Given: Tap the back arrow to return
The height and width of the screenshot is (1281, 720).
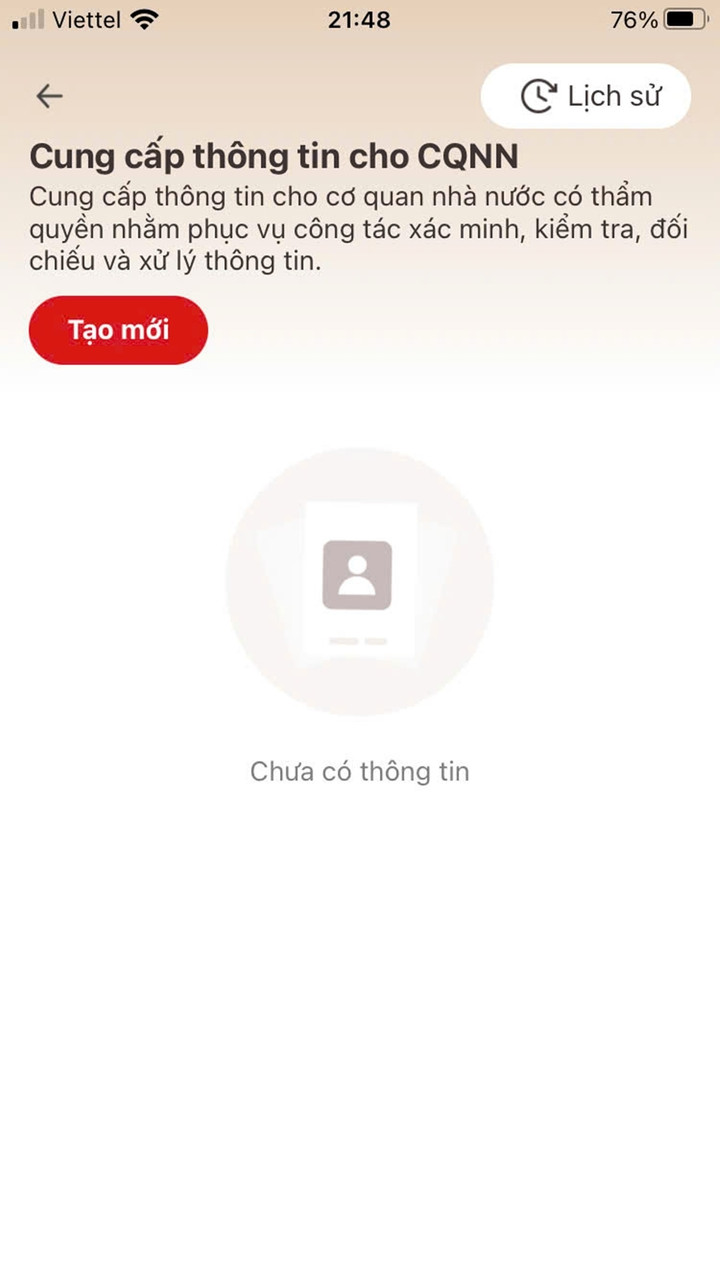Looking at the screenshot, I should pos(48,96).
